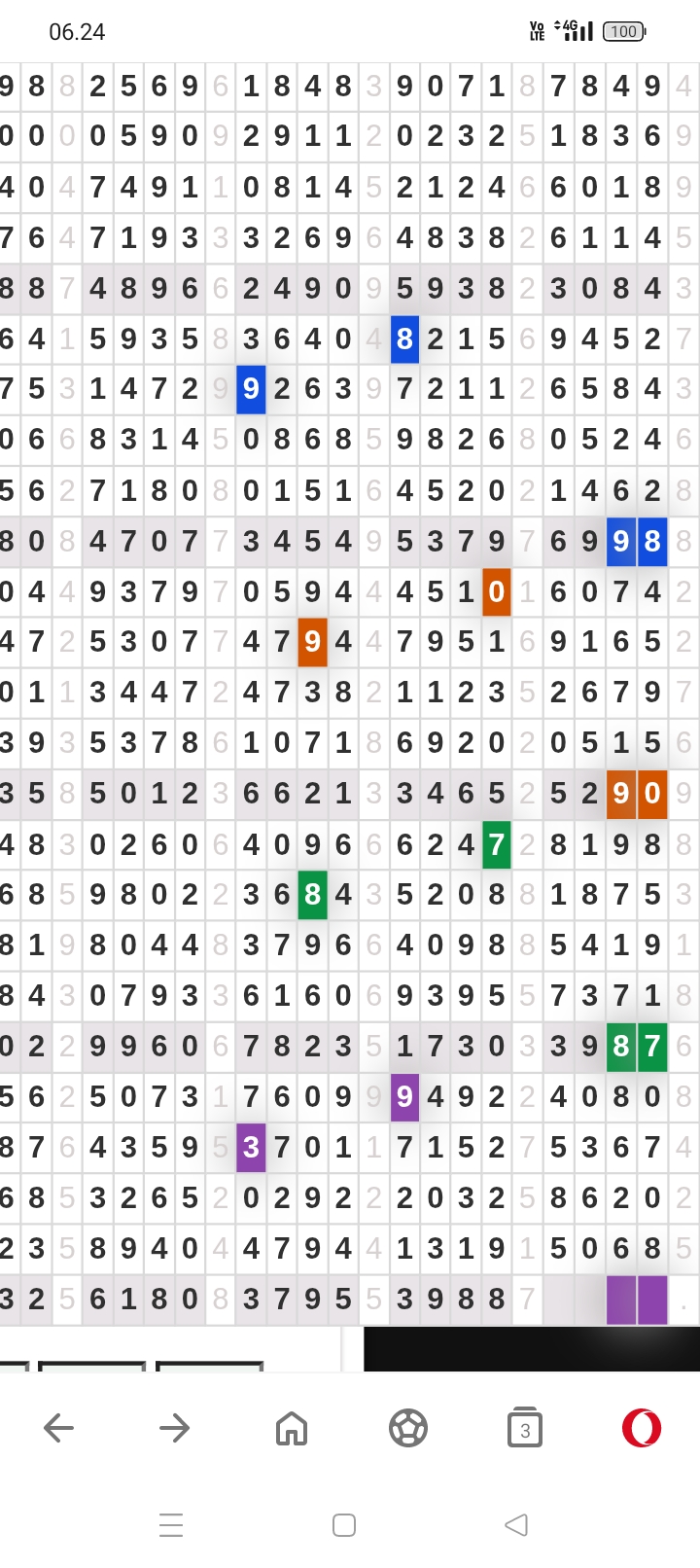Open the Opera menu
The image size is (700, 1568).
pos(642,1428)
